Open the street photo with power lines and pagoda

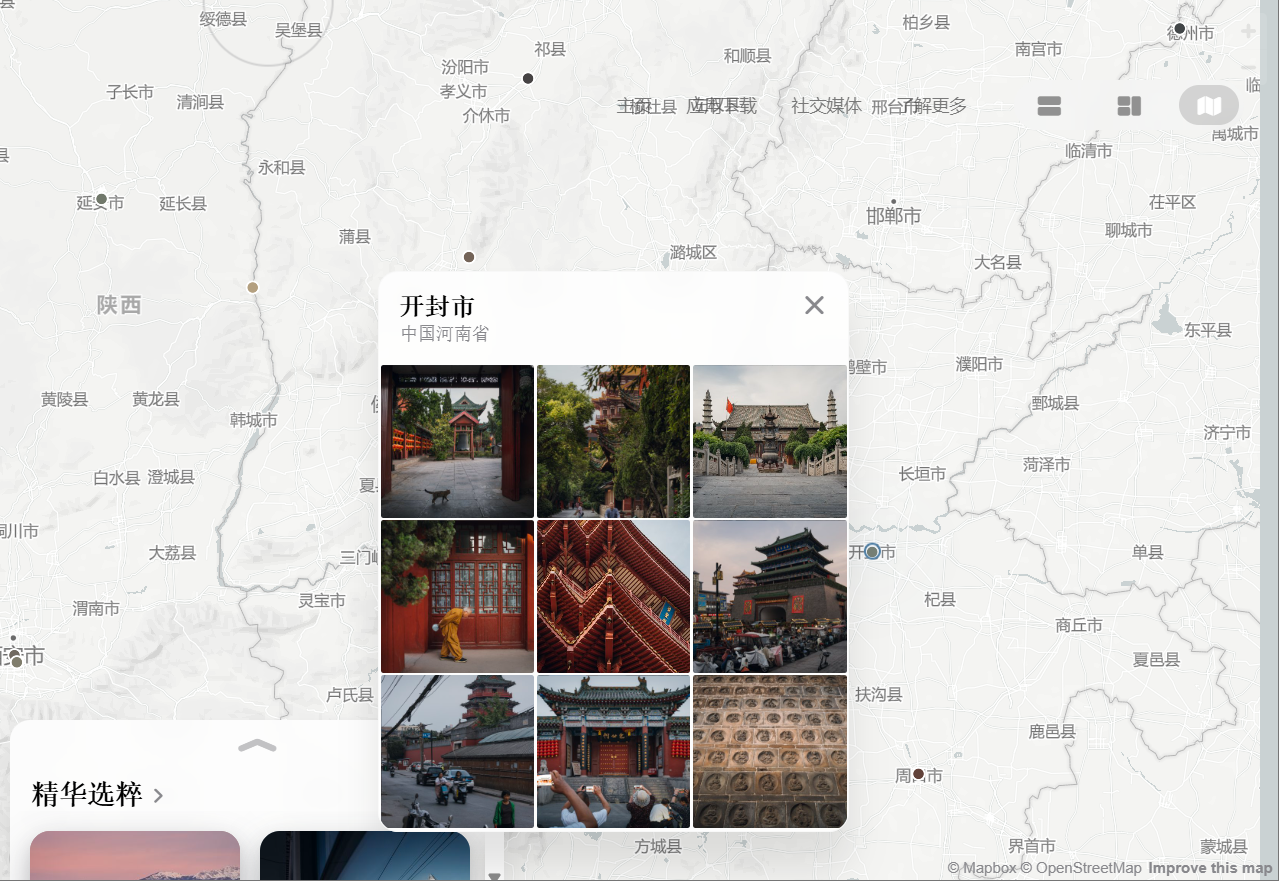coord(457,751)
